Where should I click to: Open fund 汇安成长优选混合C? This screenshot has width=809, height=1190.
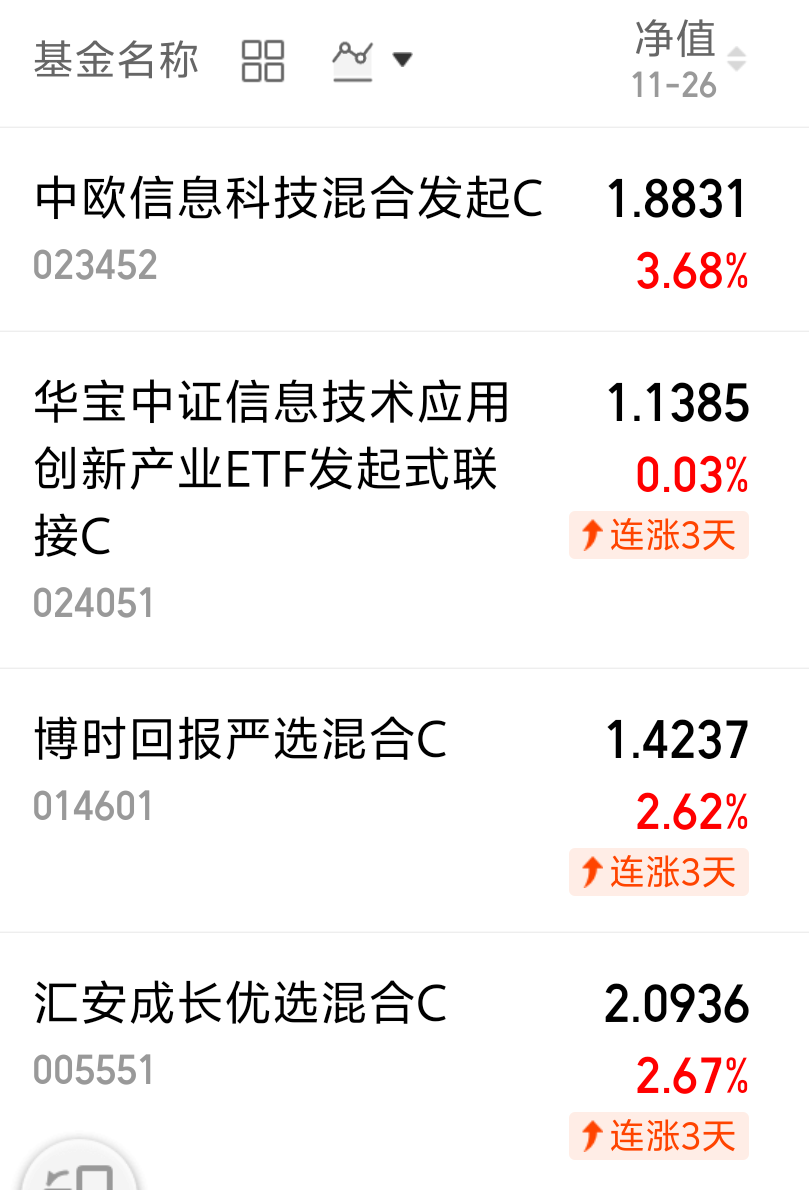coord(404,1062)
